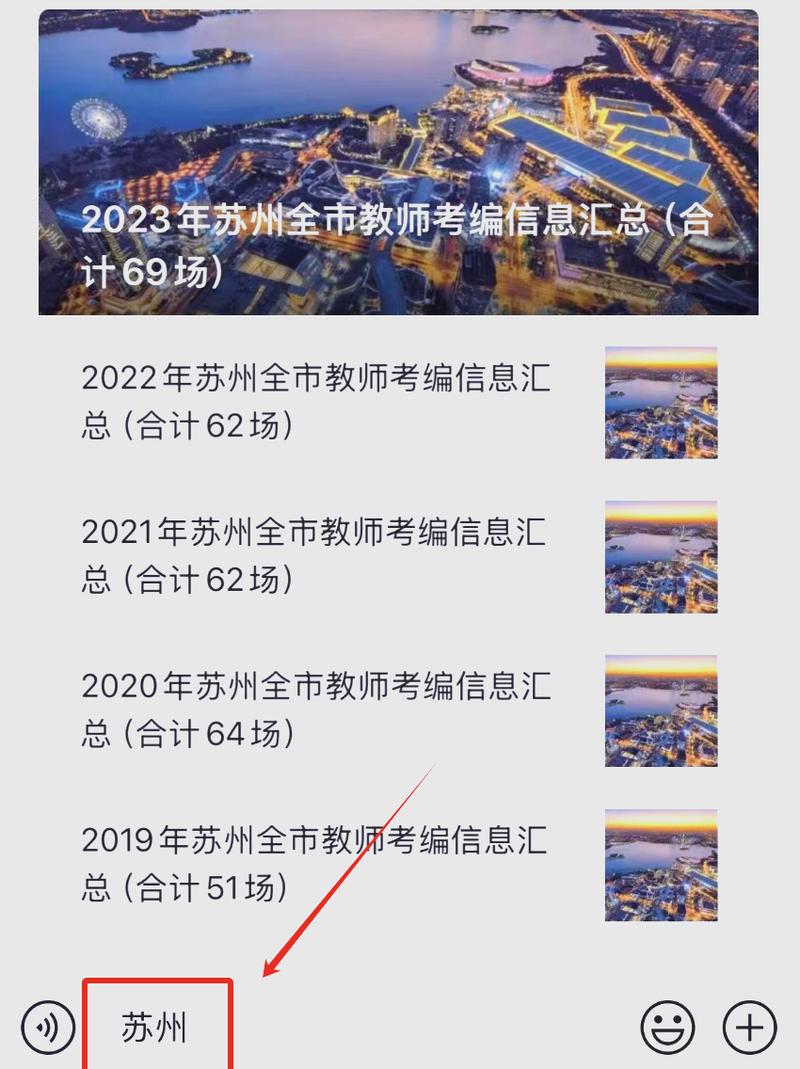
Task: Click the text input containing 苏州
Action: (155, 1025)
